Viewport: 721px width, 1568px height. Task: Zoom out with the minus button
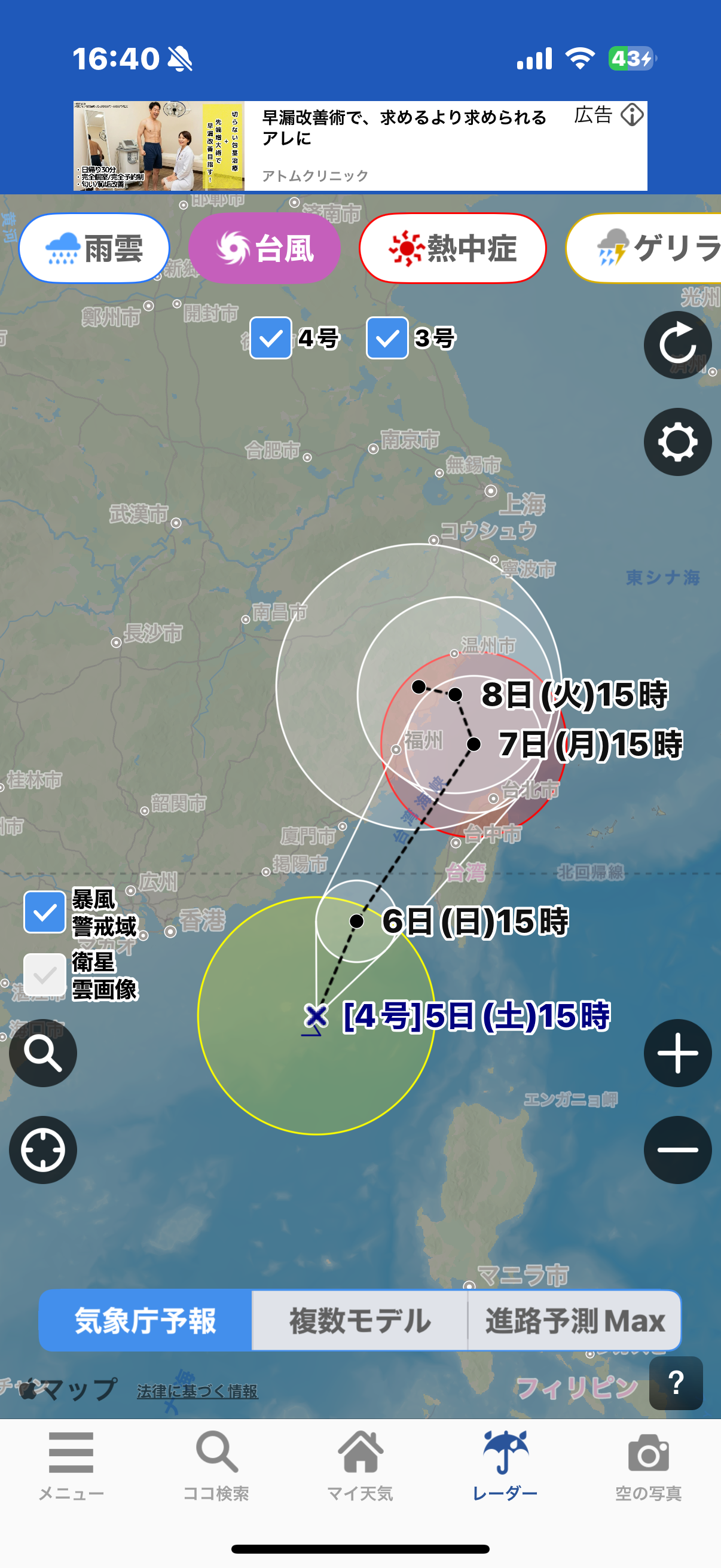pos(677,1150)
